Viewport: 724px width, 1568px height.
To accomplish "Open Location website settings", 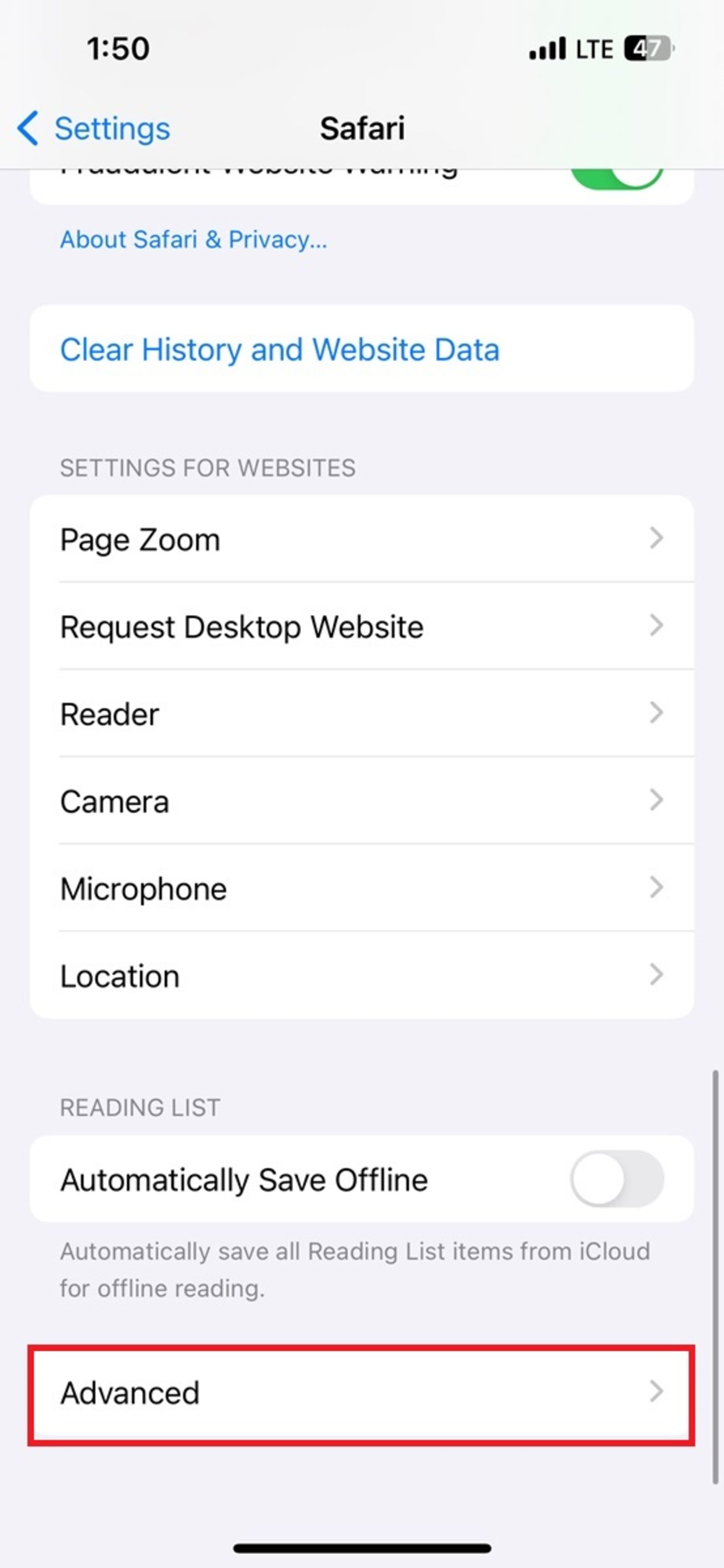I will click(362, 975).
